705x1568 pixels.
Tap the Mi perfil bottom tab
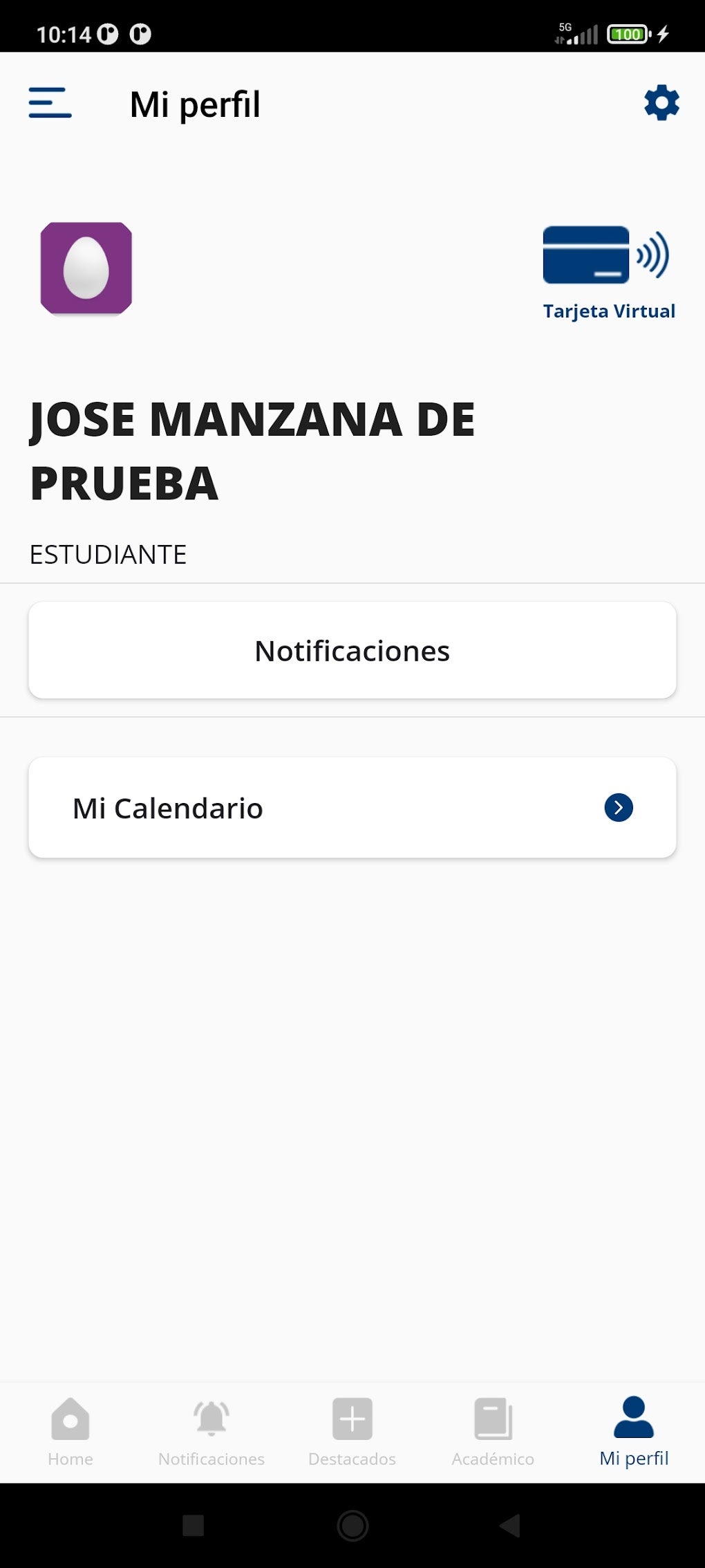pyautogui.click(x=634, y=1431)
